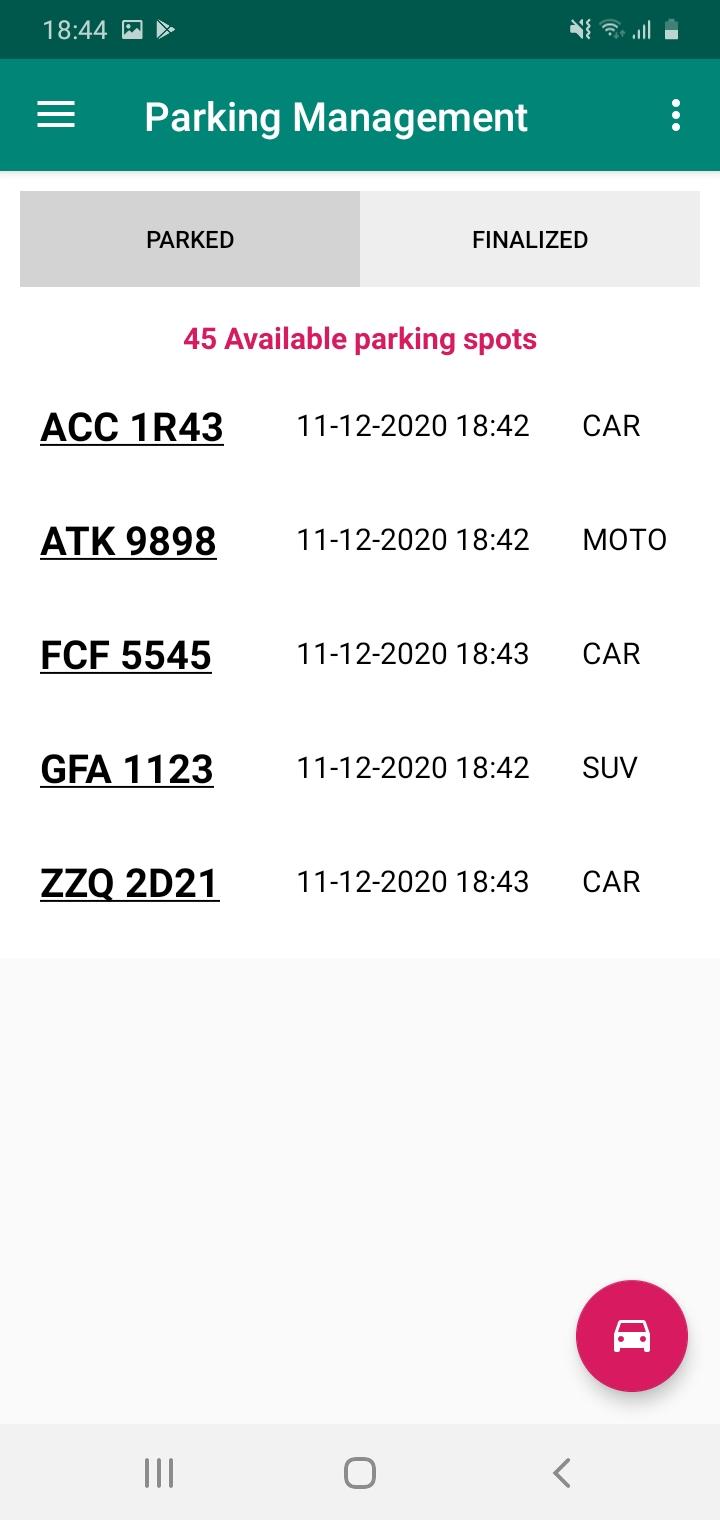Open the hamburger drawer menu
Viewport: 720px width, 1520px height.
click(56, 115)
